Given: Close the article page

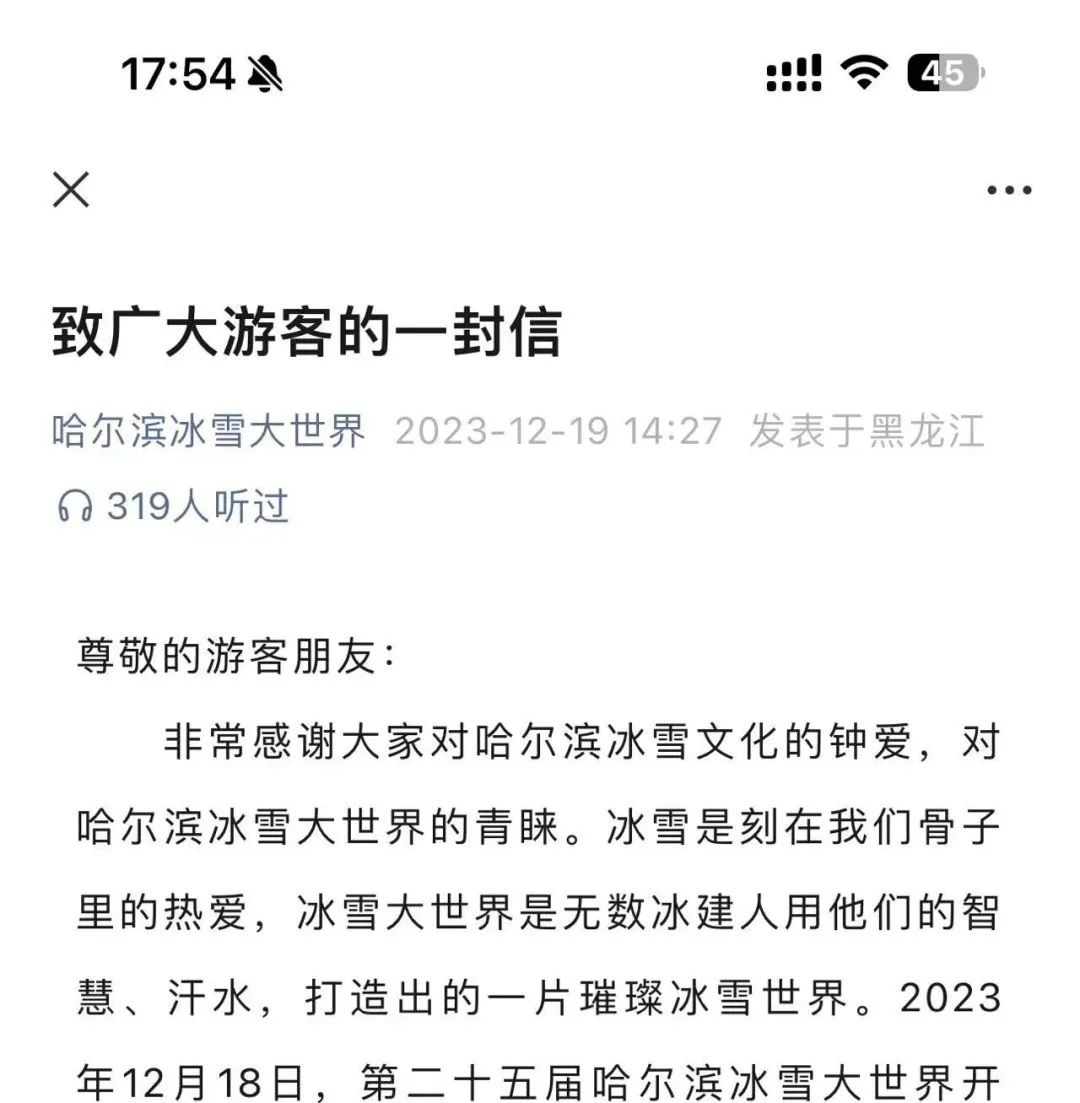Looking at the screenshot, I should tap(71, 190).
